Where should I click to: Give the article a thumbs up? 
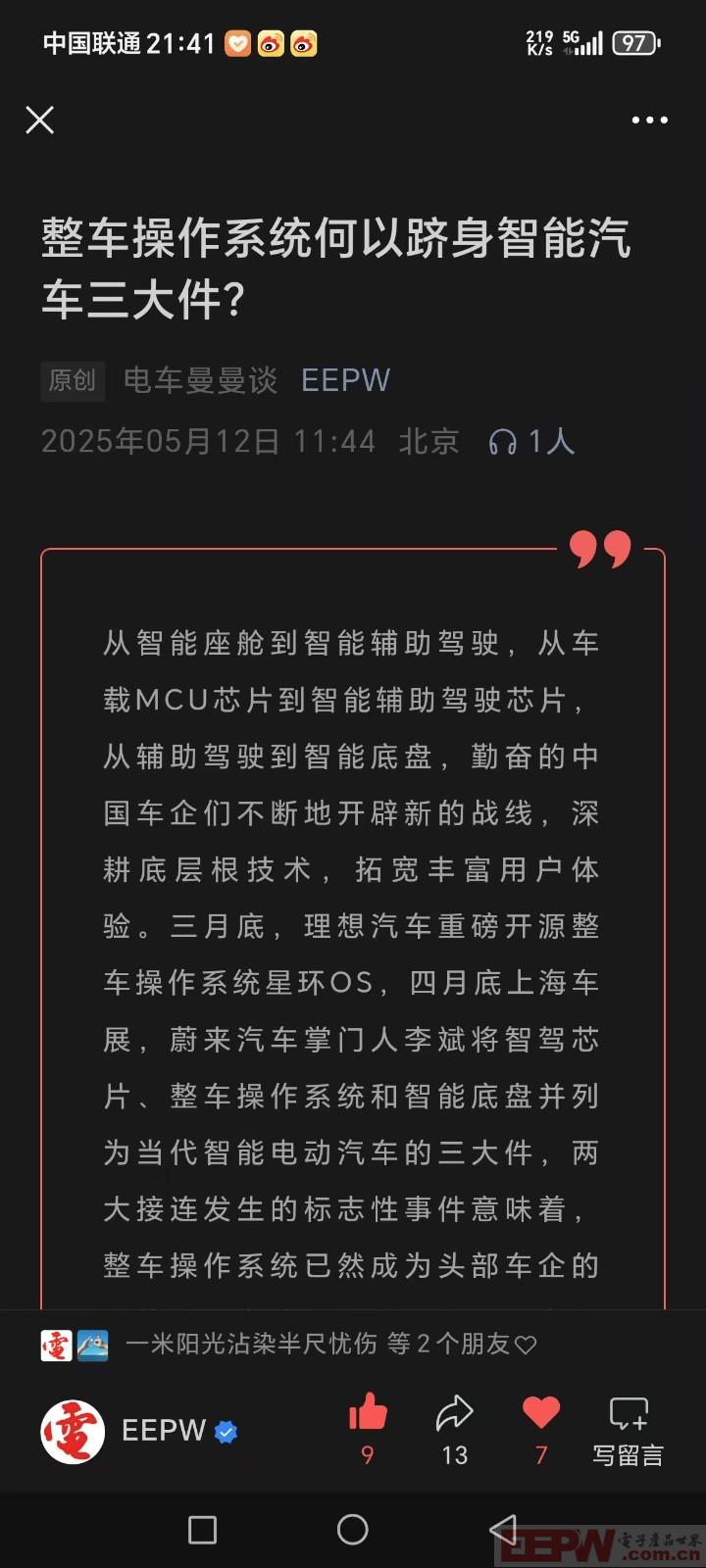368,1413
